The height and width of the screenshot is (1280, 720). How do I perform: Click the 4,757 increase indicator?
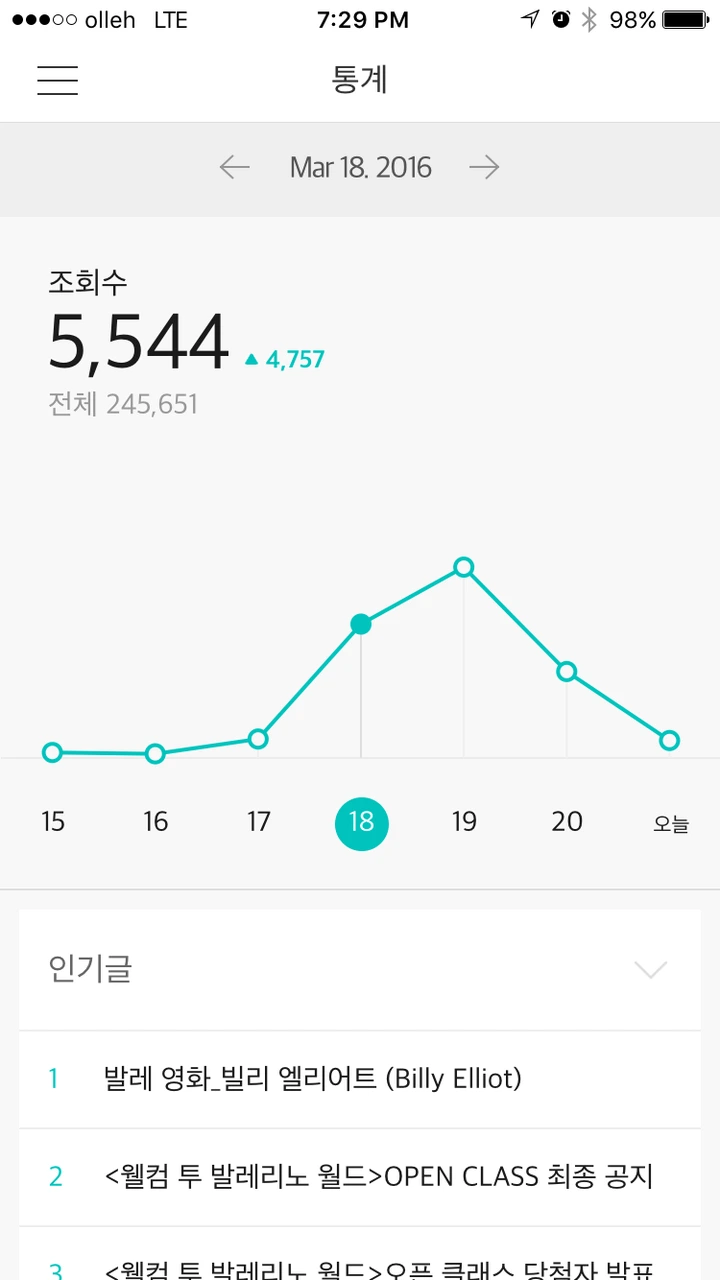287,358
